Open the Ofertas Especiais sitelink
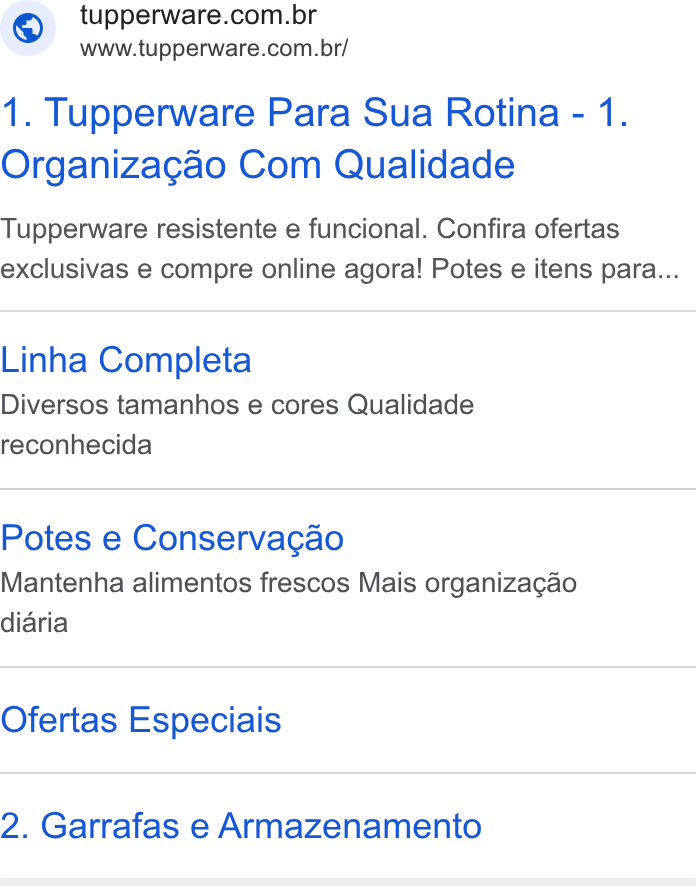The image size is (696, 886). [x=141, y=720]
